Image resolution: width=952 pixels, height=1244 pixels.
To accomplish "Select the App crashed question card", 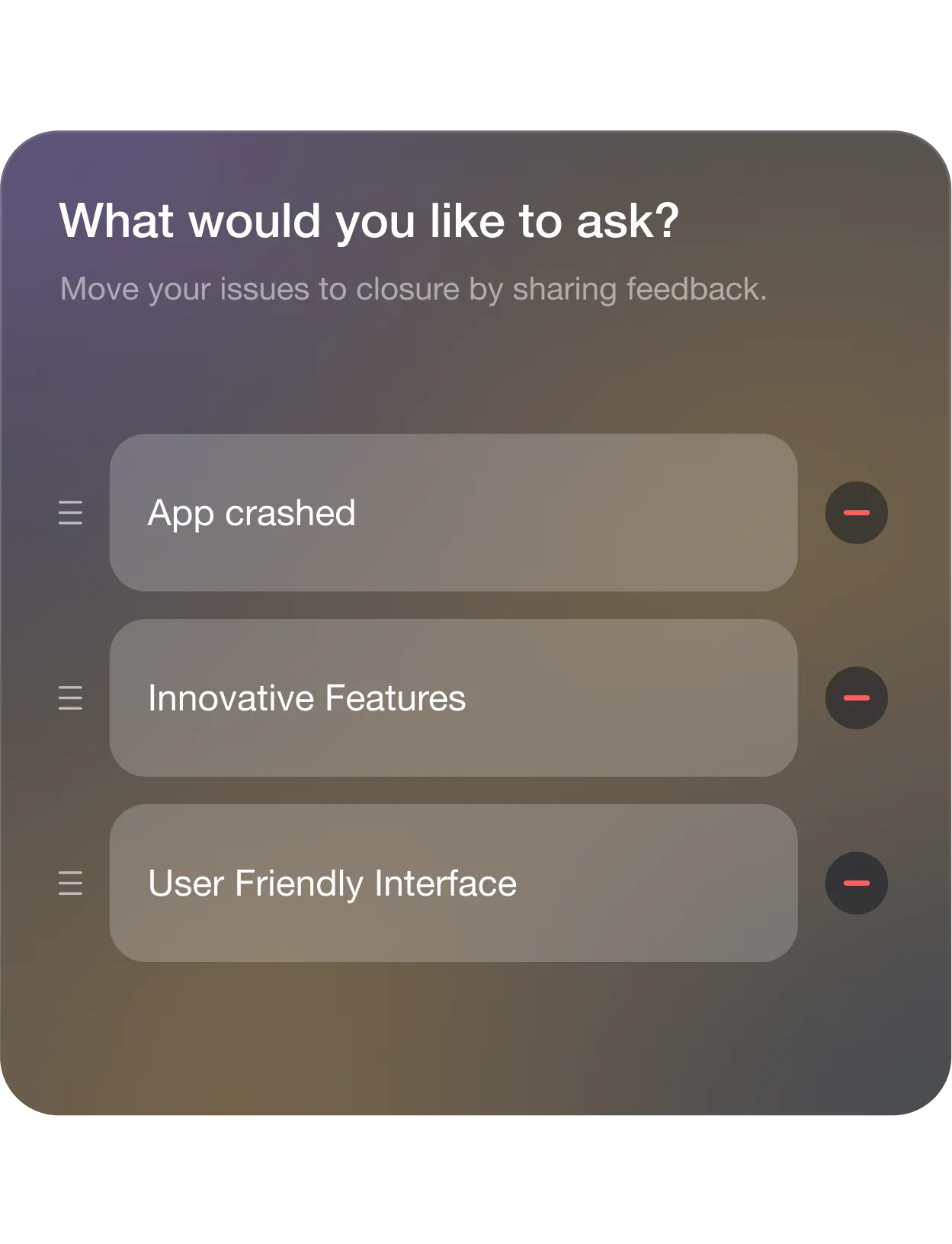I will [454, 513].
